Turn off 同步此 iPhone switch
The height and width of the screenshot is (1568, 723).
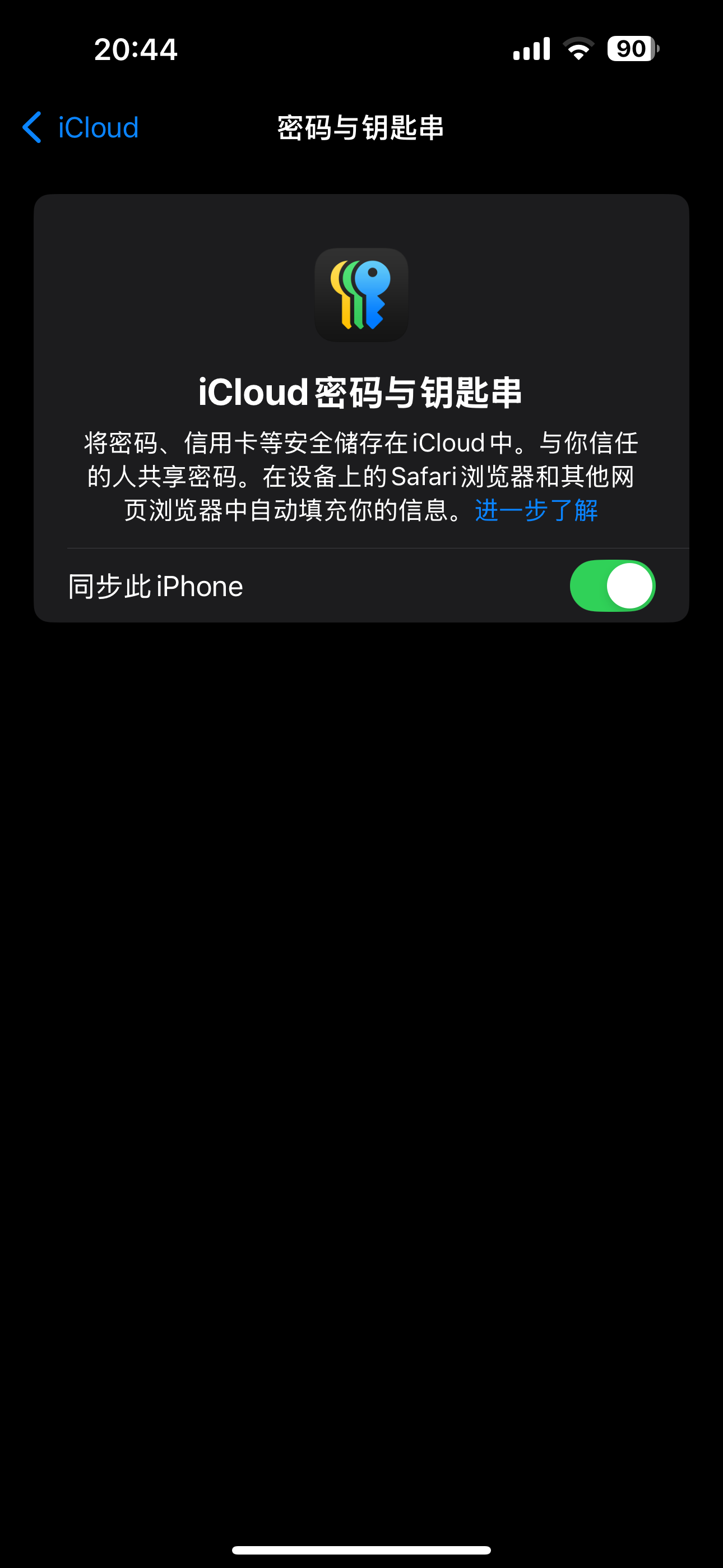click(x=611, y=585)
